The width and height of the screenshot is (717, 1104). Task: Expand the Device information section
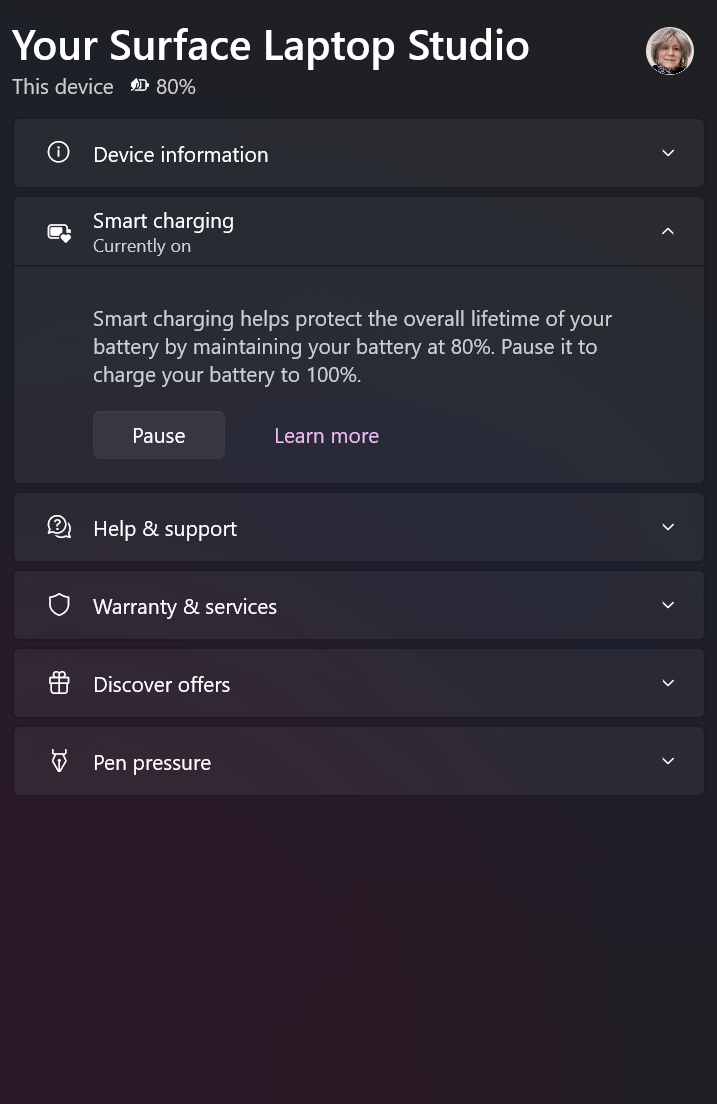click(x=358, y=154)
